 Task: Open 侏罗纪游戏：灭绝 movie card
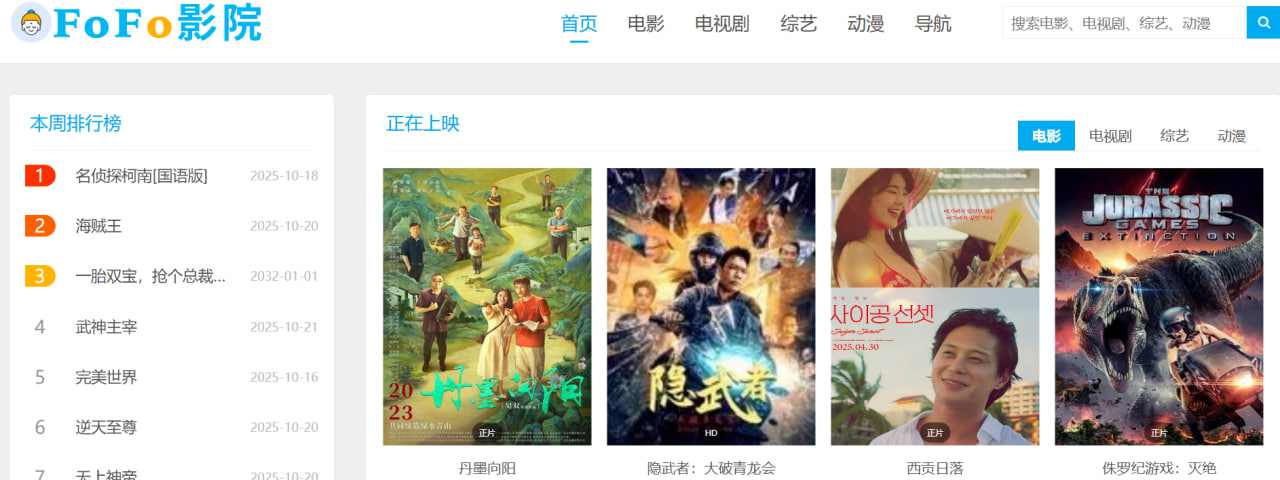click(x=1159, y=306)
